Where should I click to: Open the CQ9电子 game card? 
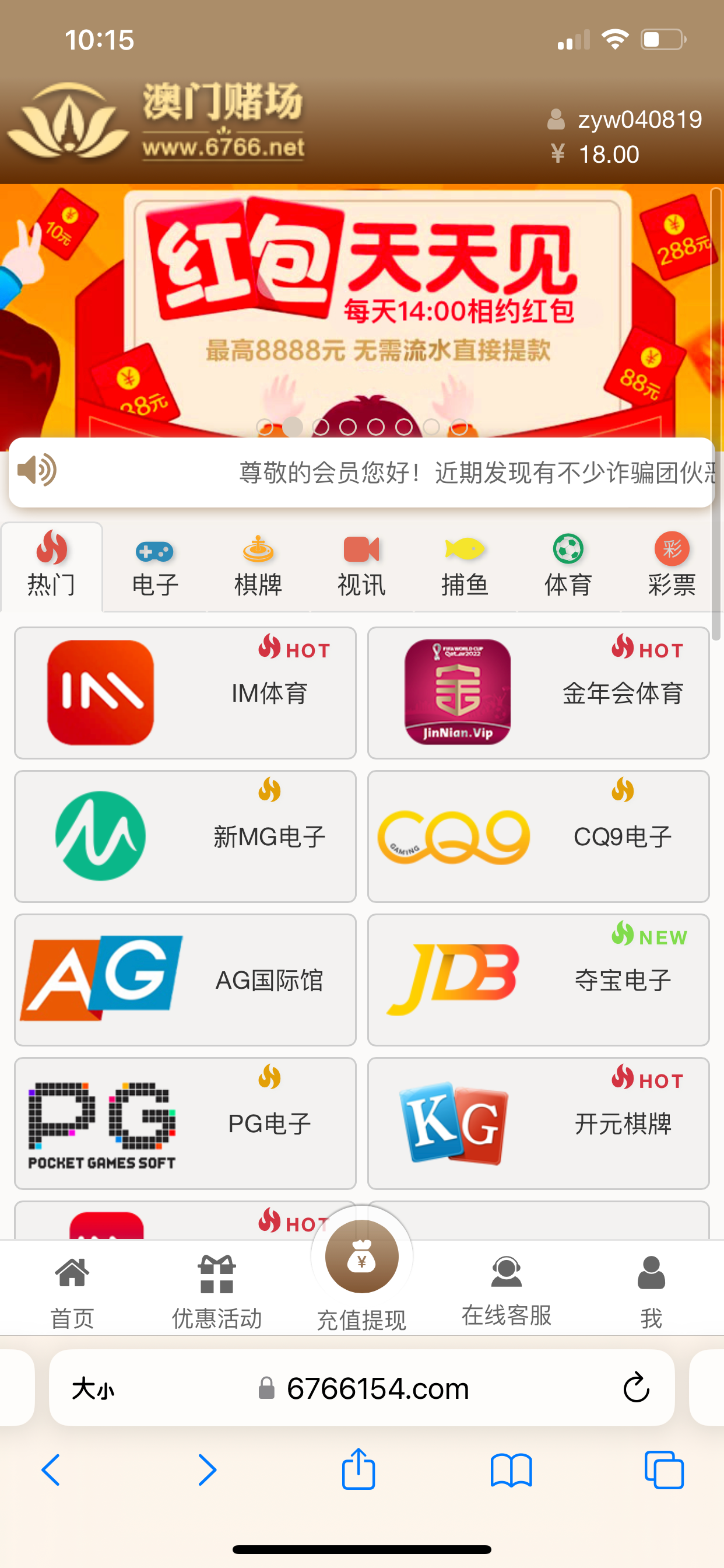[539, 836]
